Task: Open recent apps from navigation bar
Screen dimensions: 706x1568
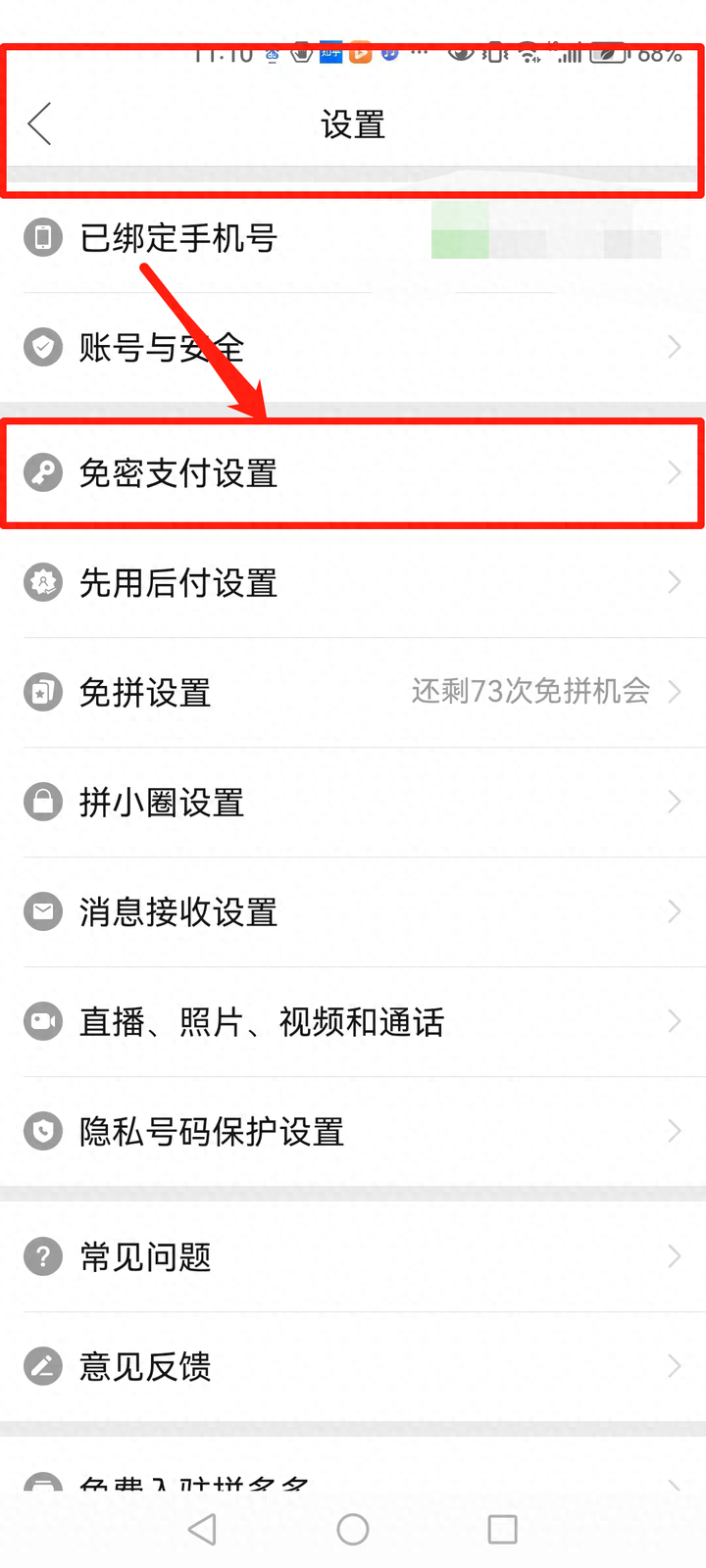Action: pos(502,1529)
